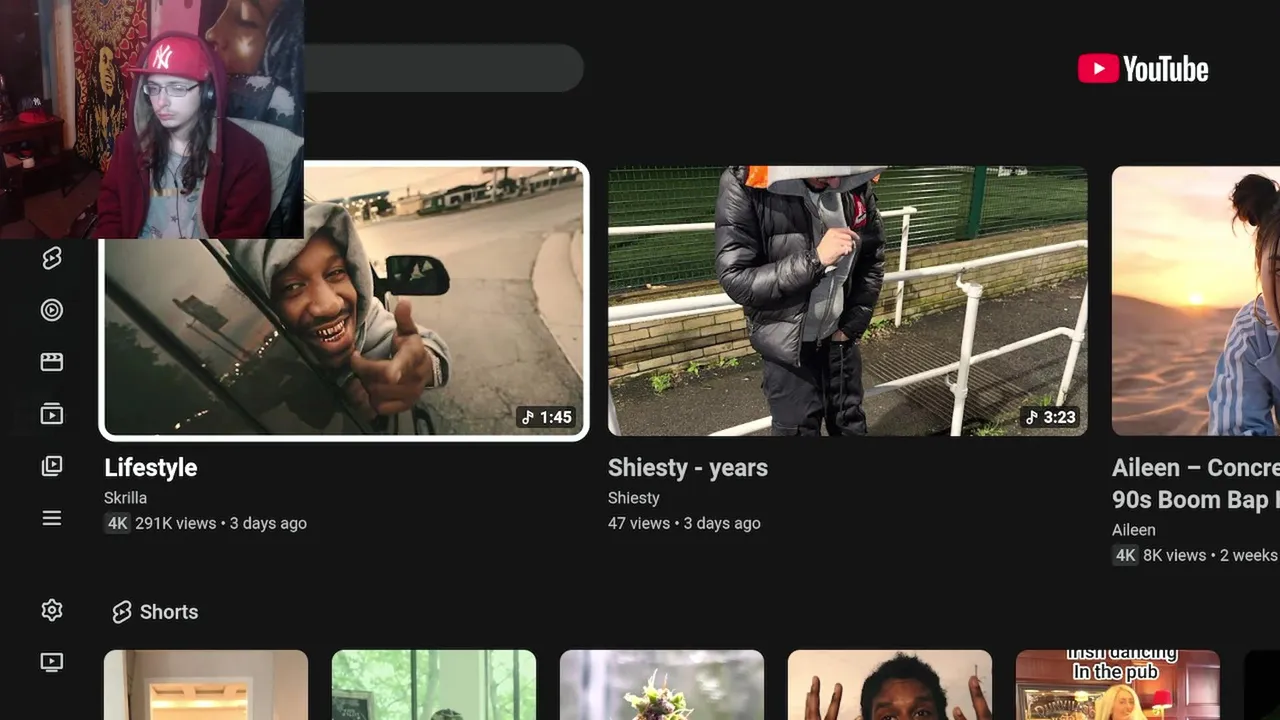Open Subscriptions in the side menu

tap(52, 414)
